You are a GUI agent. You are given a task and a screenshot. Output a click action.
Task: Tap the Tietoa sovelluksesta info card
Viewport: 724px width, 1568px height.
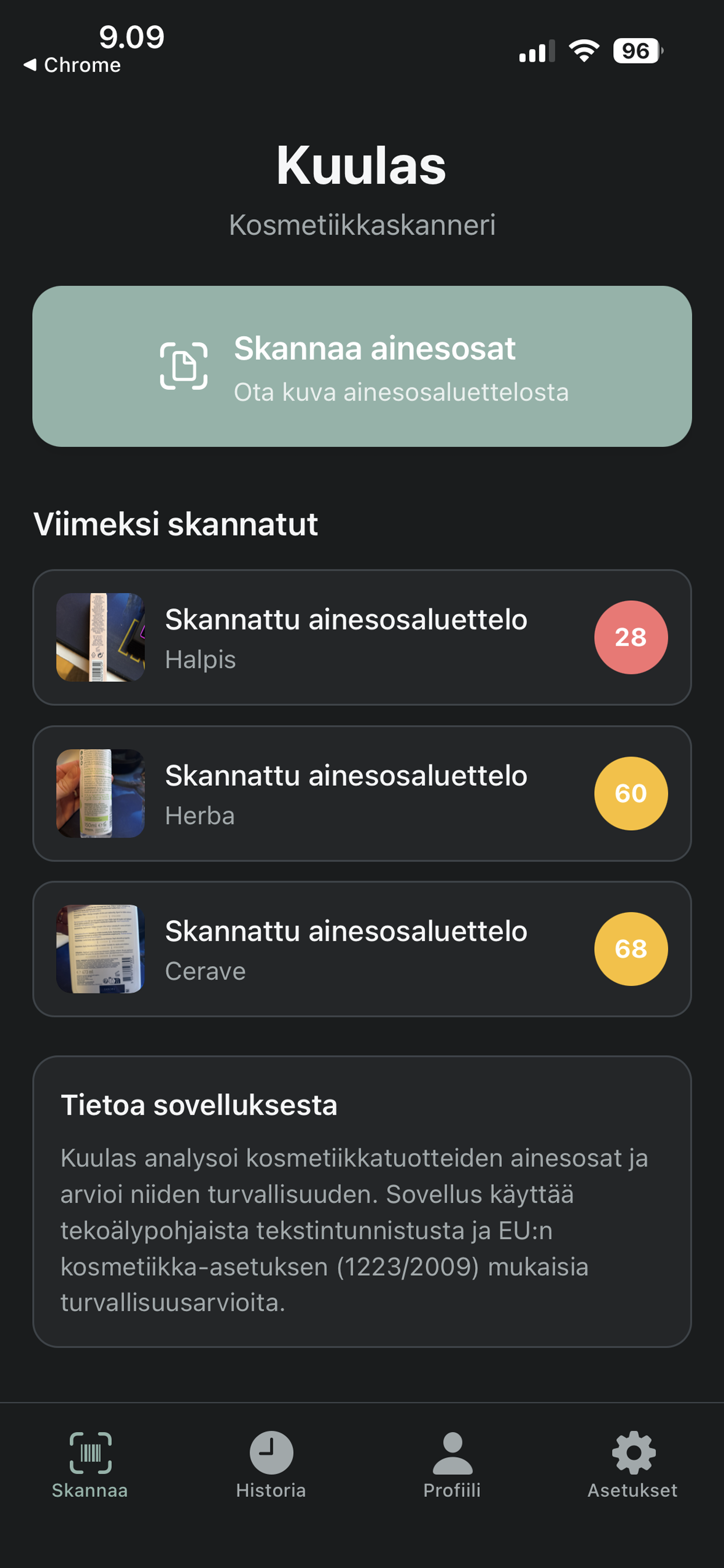[x=362, y=1193]
